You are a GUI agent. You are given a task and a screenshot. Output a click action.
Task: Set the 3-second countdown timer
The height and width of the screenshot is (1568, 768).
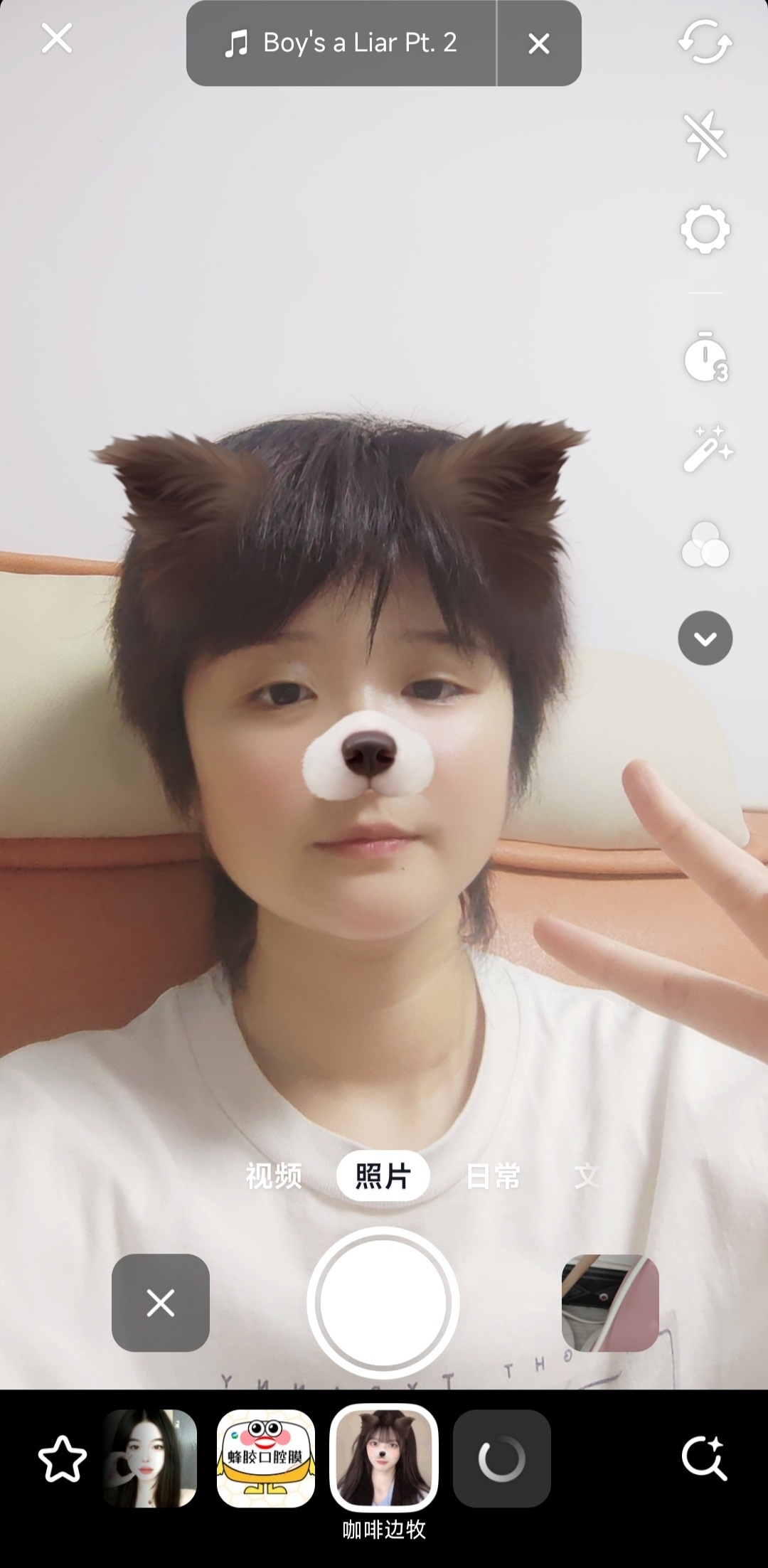pos(705,357)
